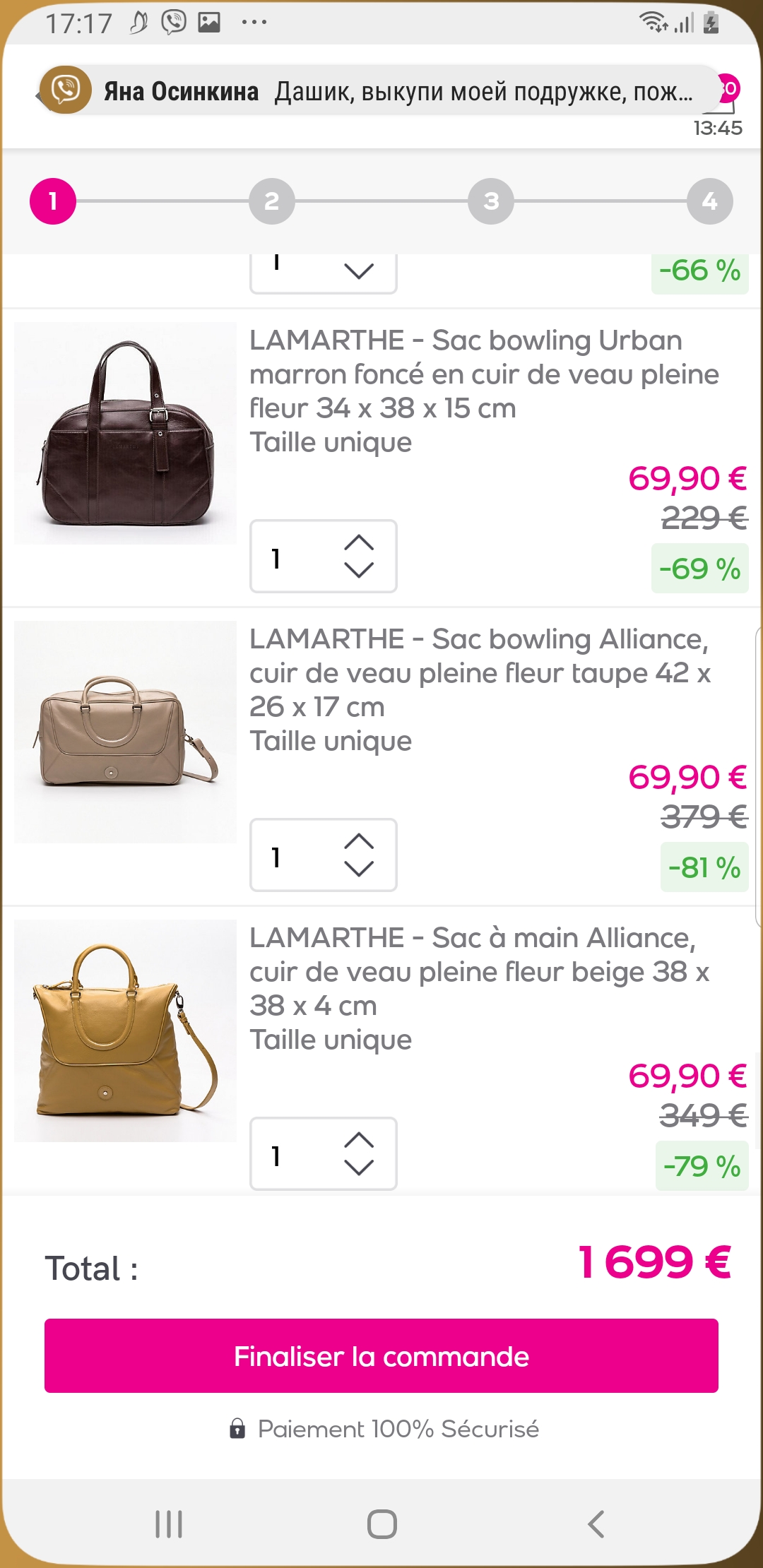Lower quantity of the partially visible top item
This screenshot has height=1568, width=763.
point(359,271)
